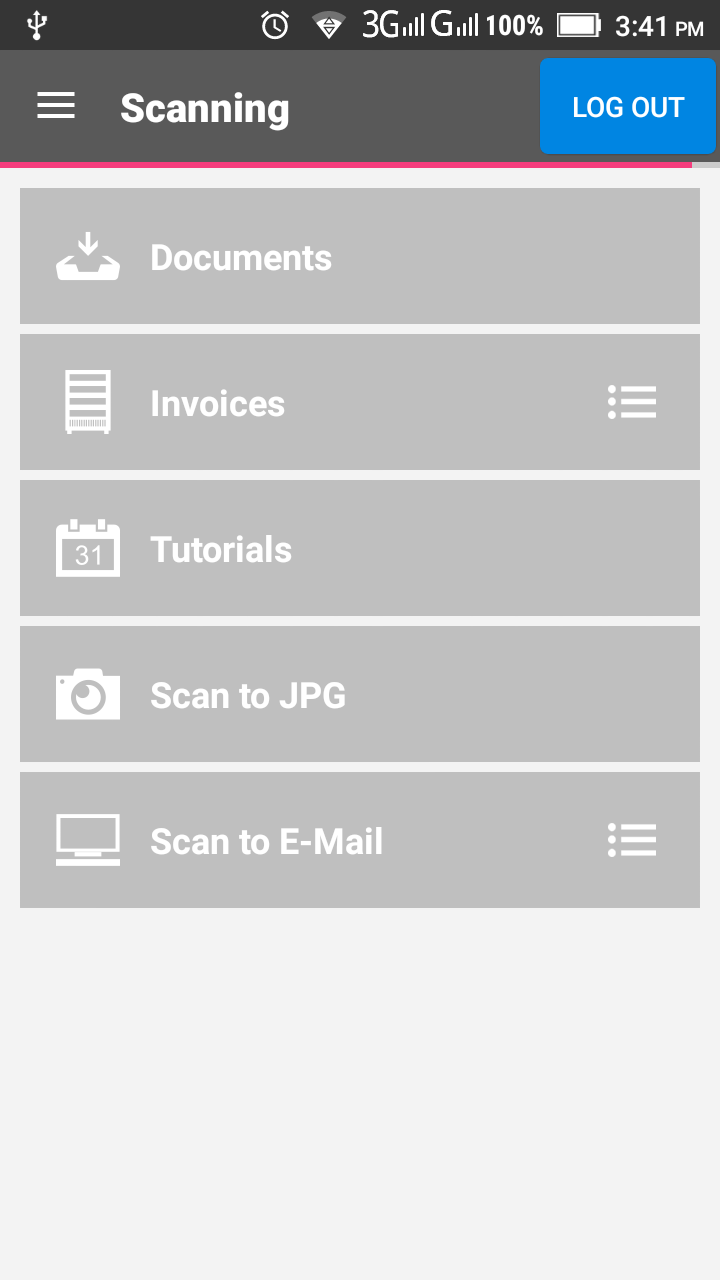Image resolution: width=720 pixels, height=1280 pixels.
Task: Tap the LOG OUT button
Action: coord(628,107)
